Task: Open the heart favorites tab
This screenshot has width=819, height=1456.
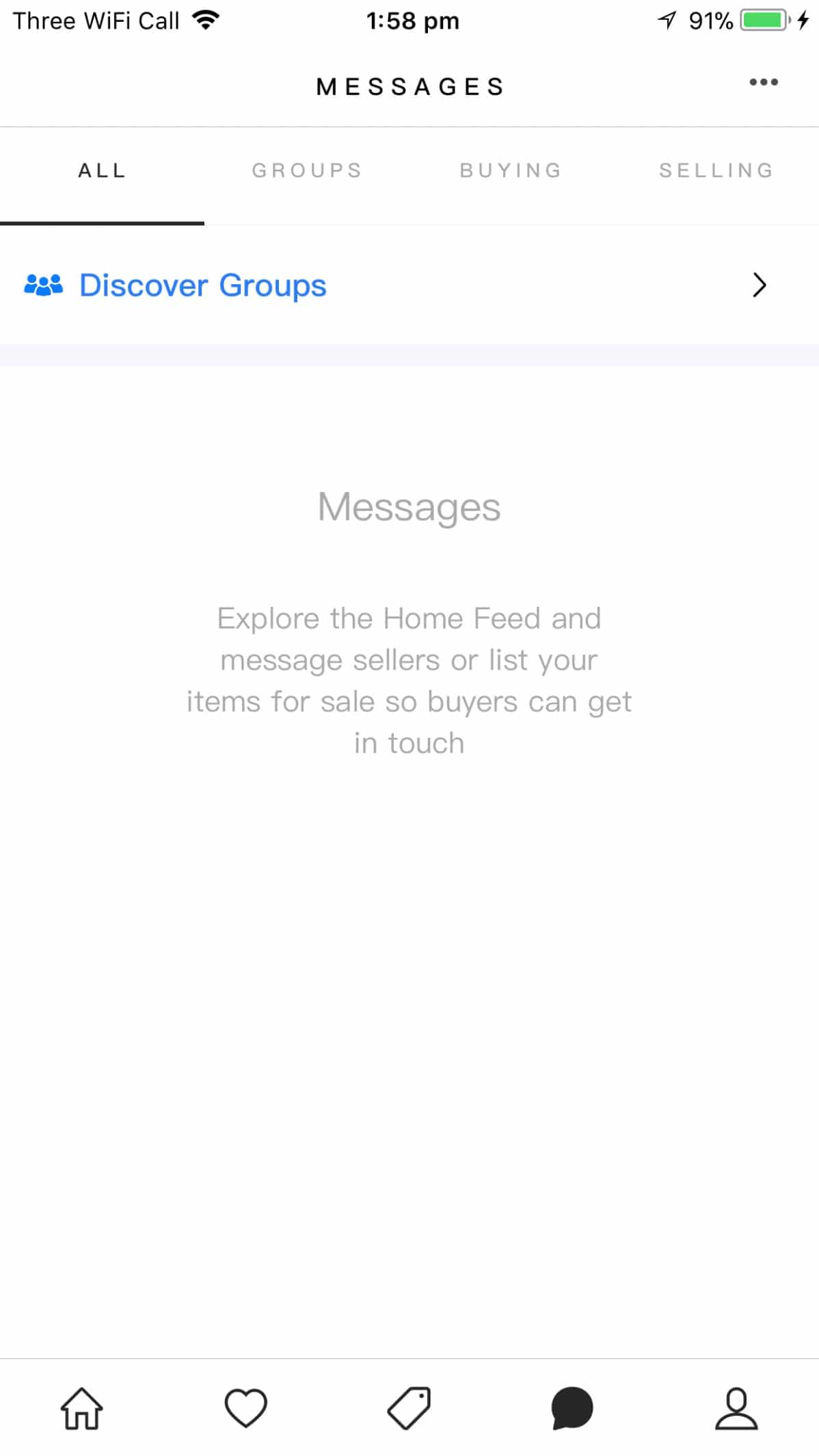Action: [x=245, y=1408]
